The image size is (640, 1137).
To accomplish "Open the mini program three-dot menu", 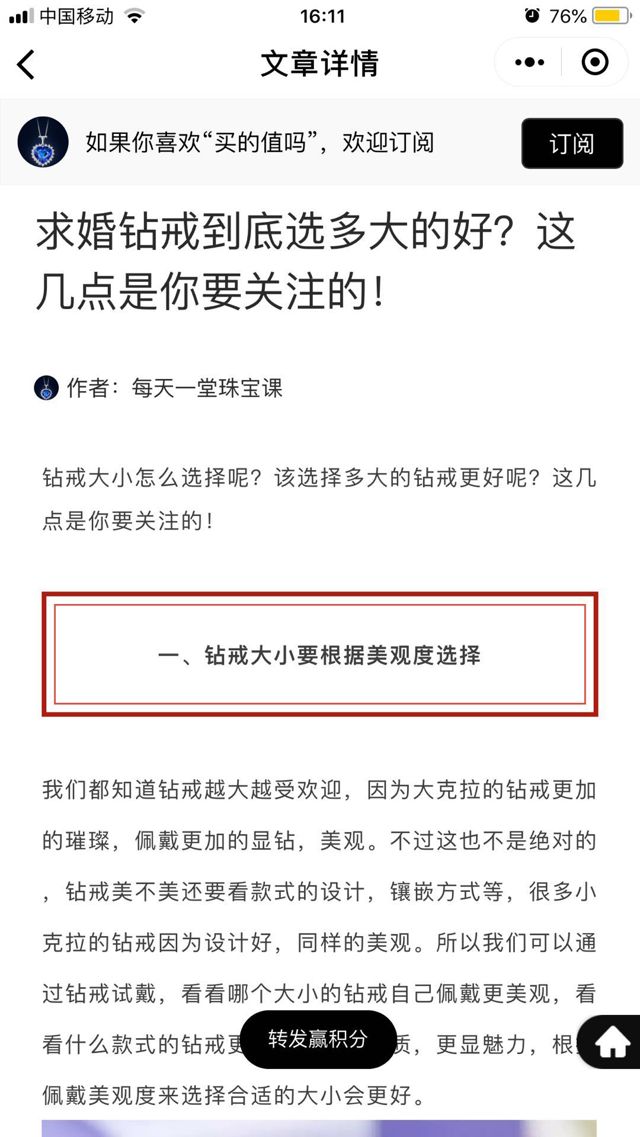I will 529,63.
